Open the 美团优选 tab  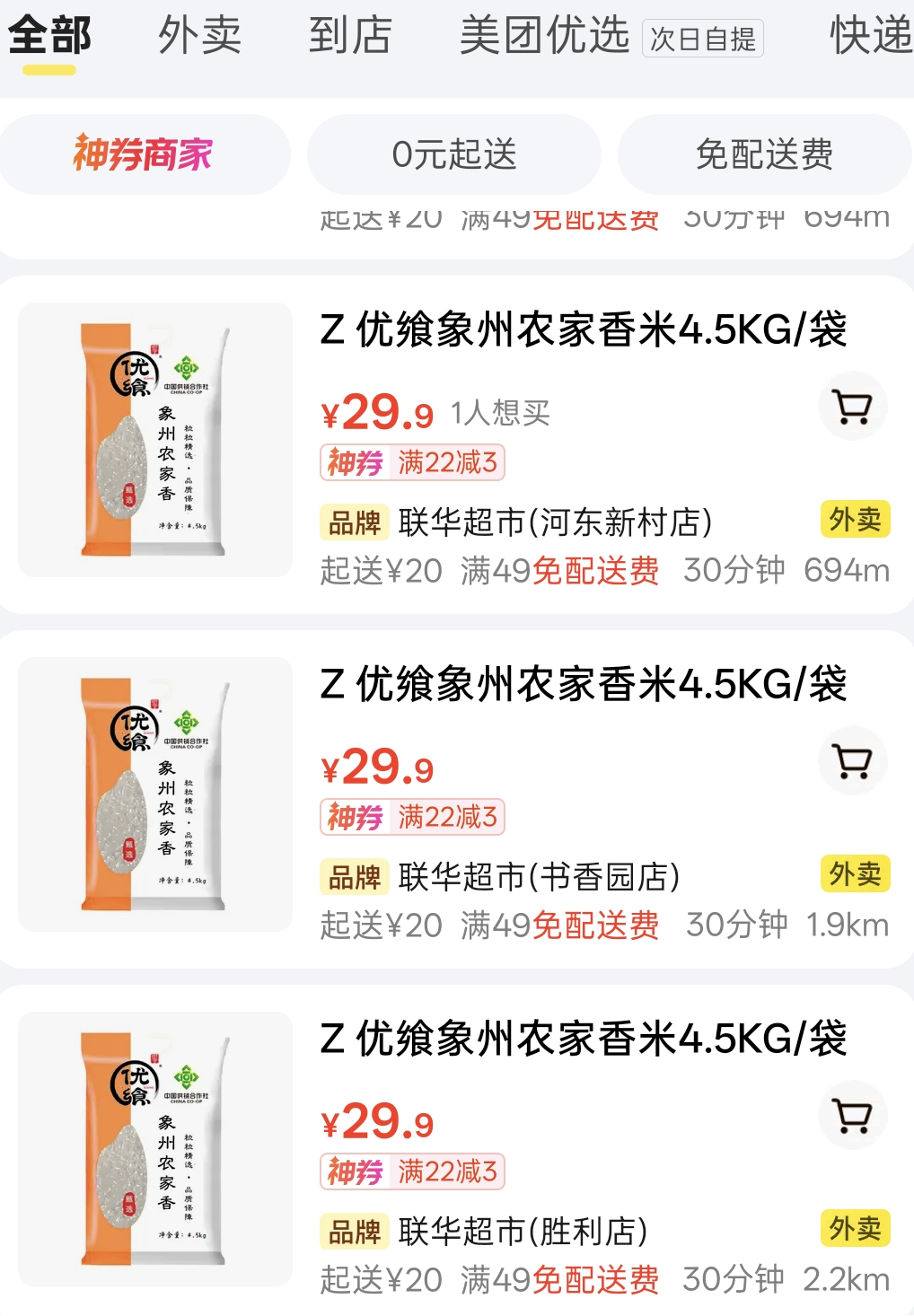pyautogui.click(x=544, y=36)
